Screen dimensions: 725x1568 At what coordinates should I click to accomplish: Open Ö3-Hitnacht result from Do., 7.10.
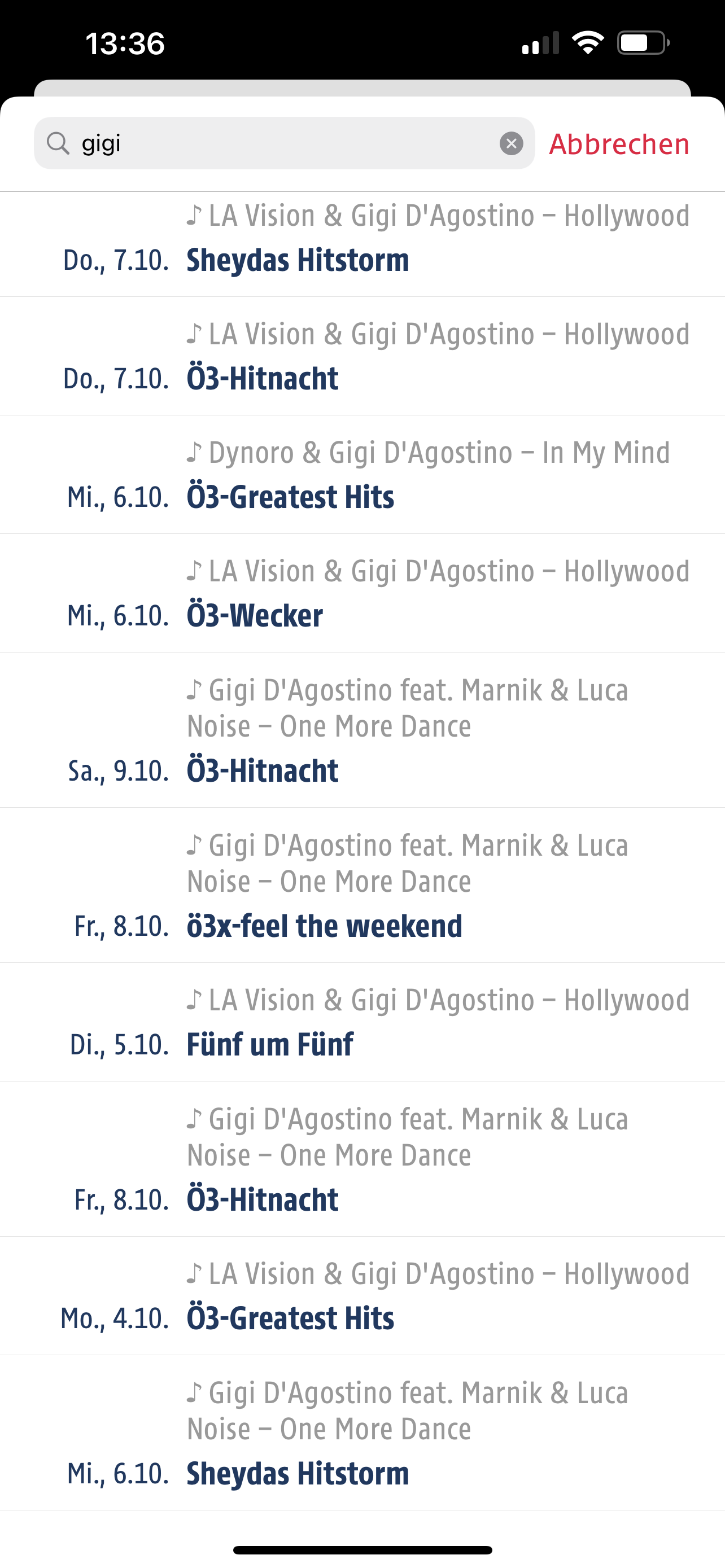[x=362, y=357]
